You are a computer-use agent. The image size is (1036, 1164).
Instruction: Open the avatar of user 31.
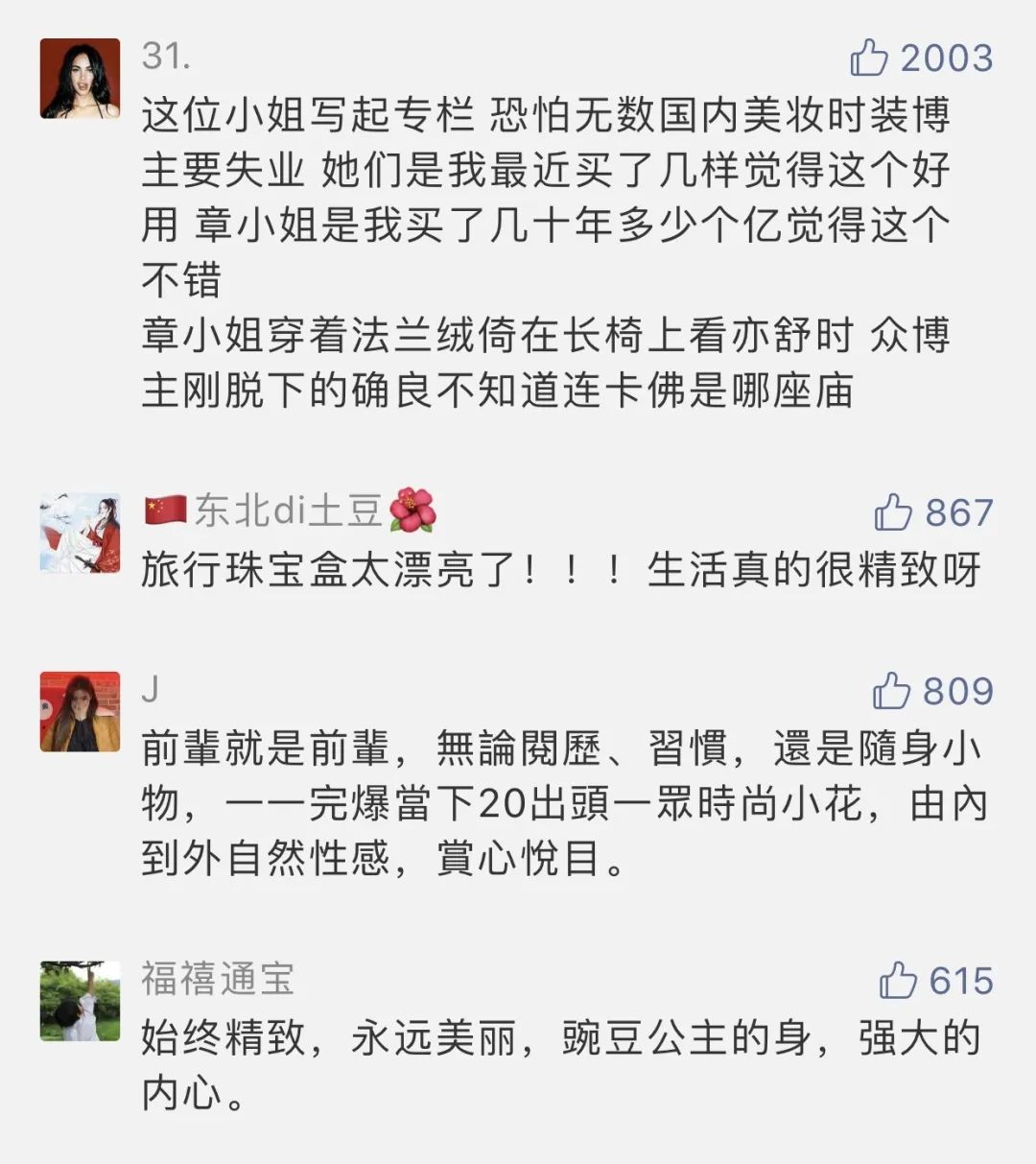[80, 79]
